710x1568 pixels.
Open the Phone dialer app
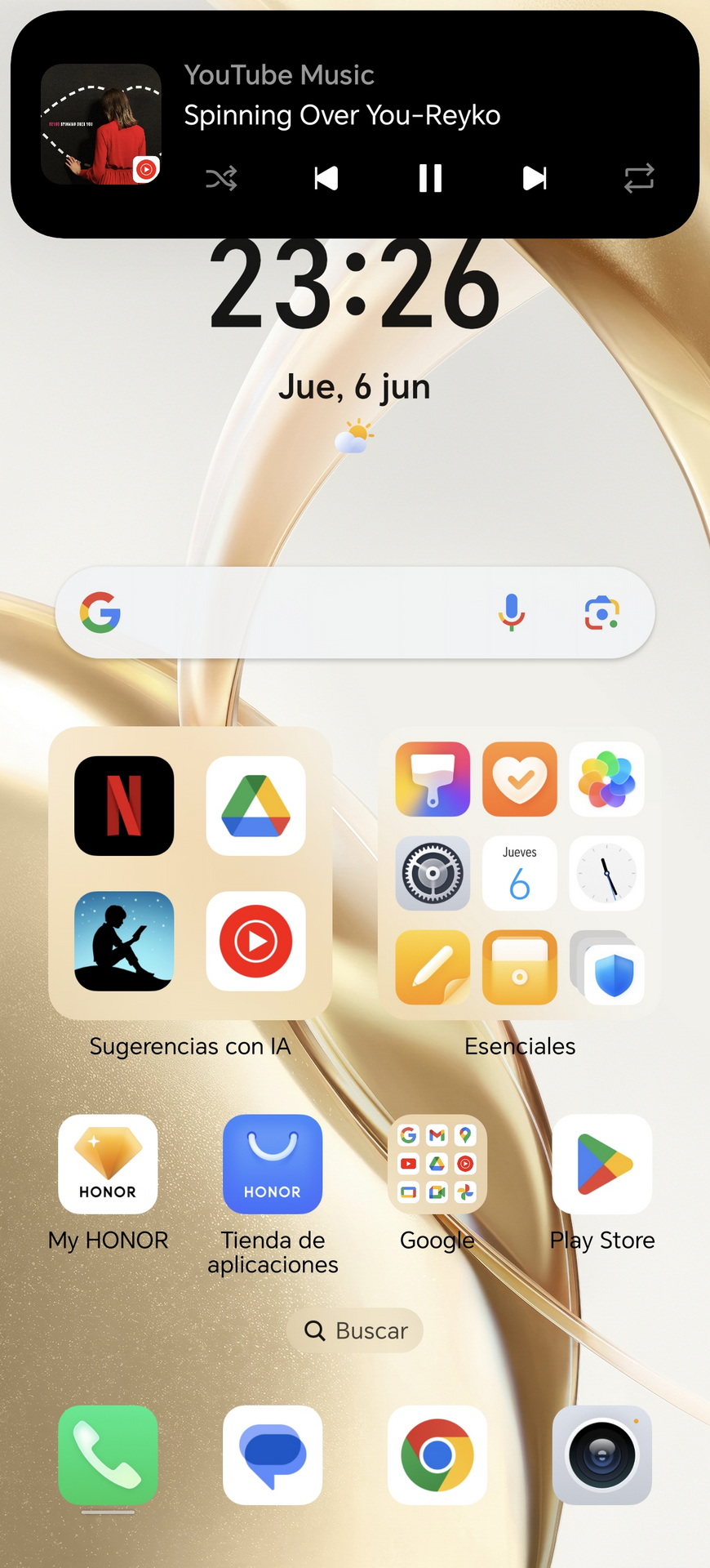[x=108, y=1454]
